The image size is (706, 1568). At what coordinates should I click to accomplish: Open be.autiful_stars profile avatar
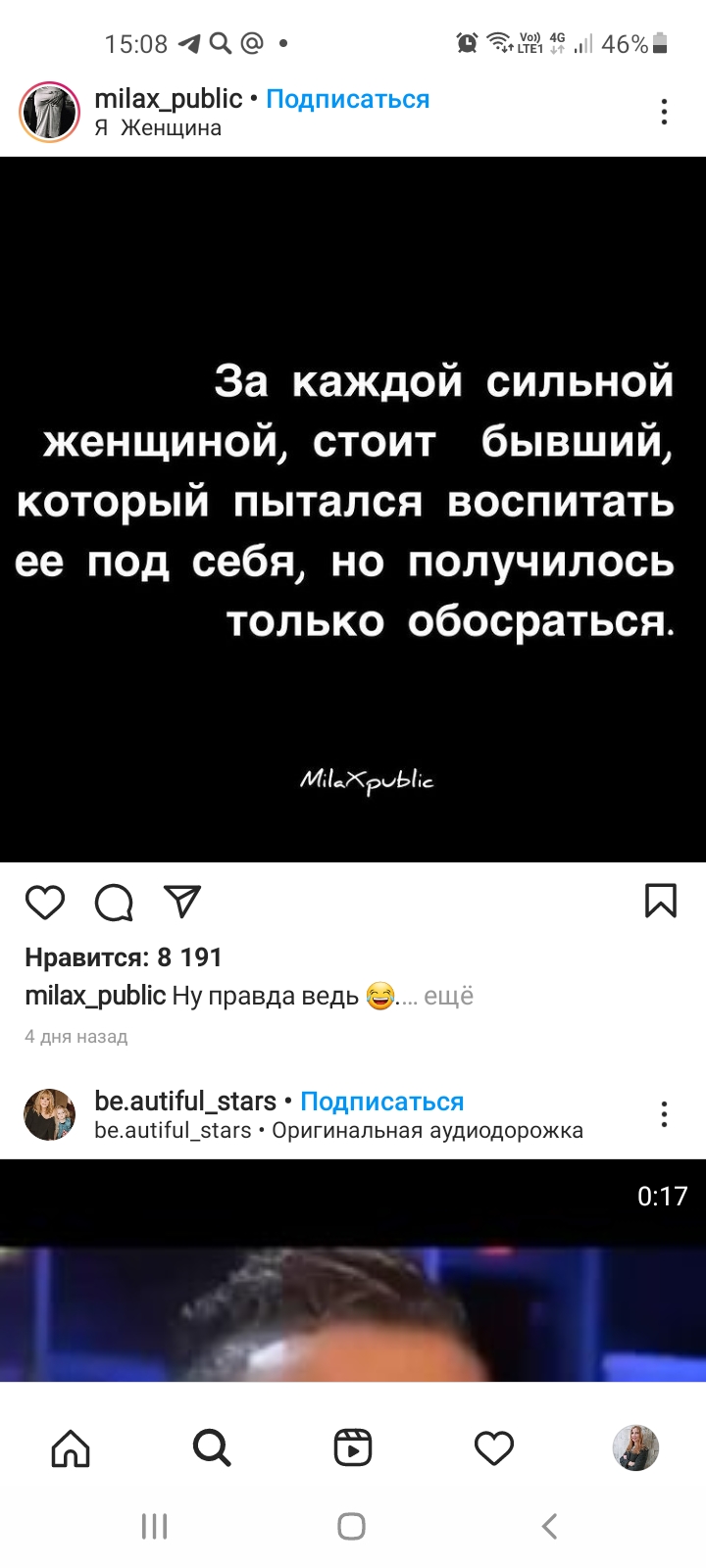49,1114
